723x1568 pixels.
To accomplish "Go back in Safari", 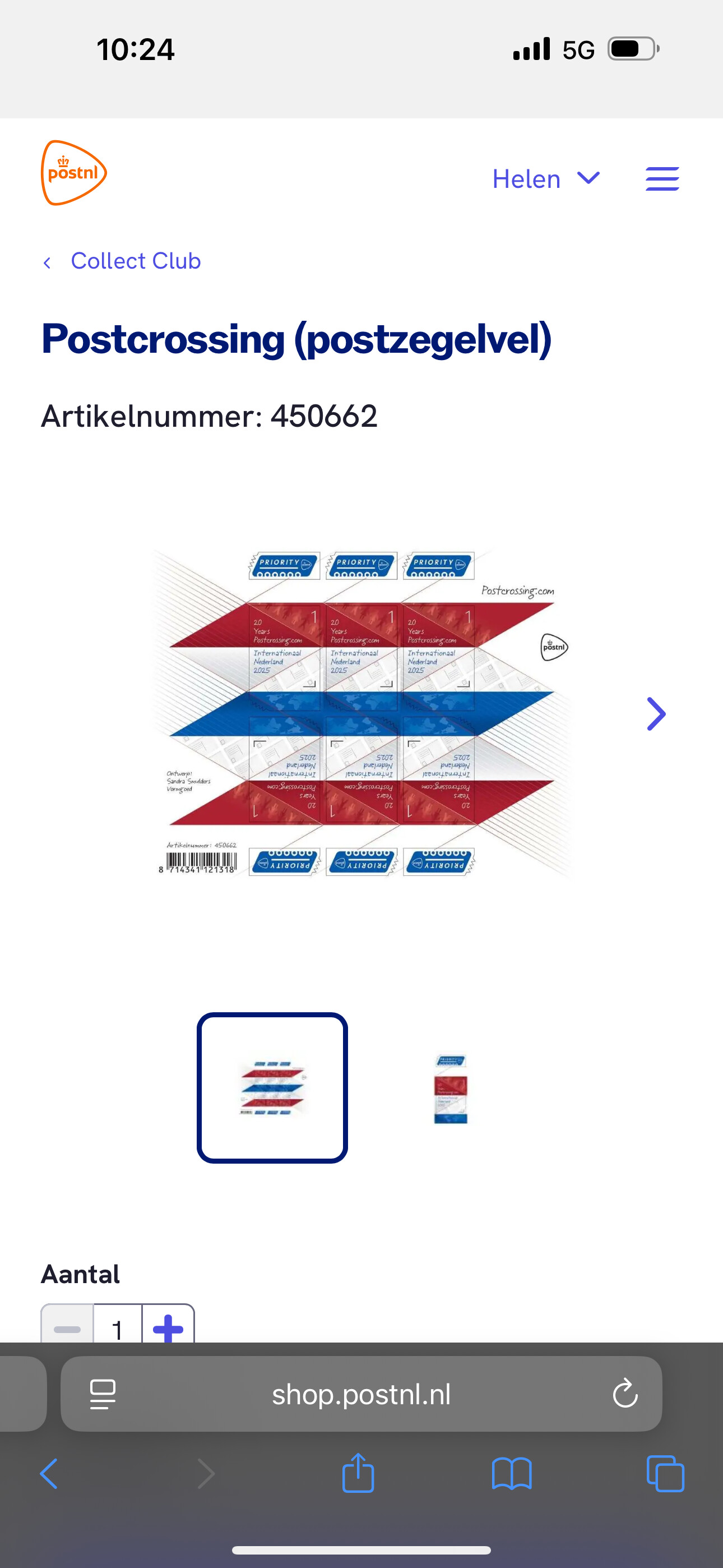I will (x=49, y=1474).
